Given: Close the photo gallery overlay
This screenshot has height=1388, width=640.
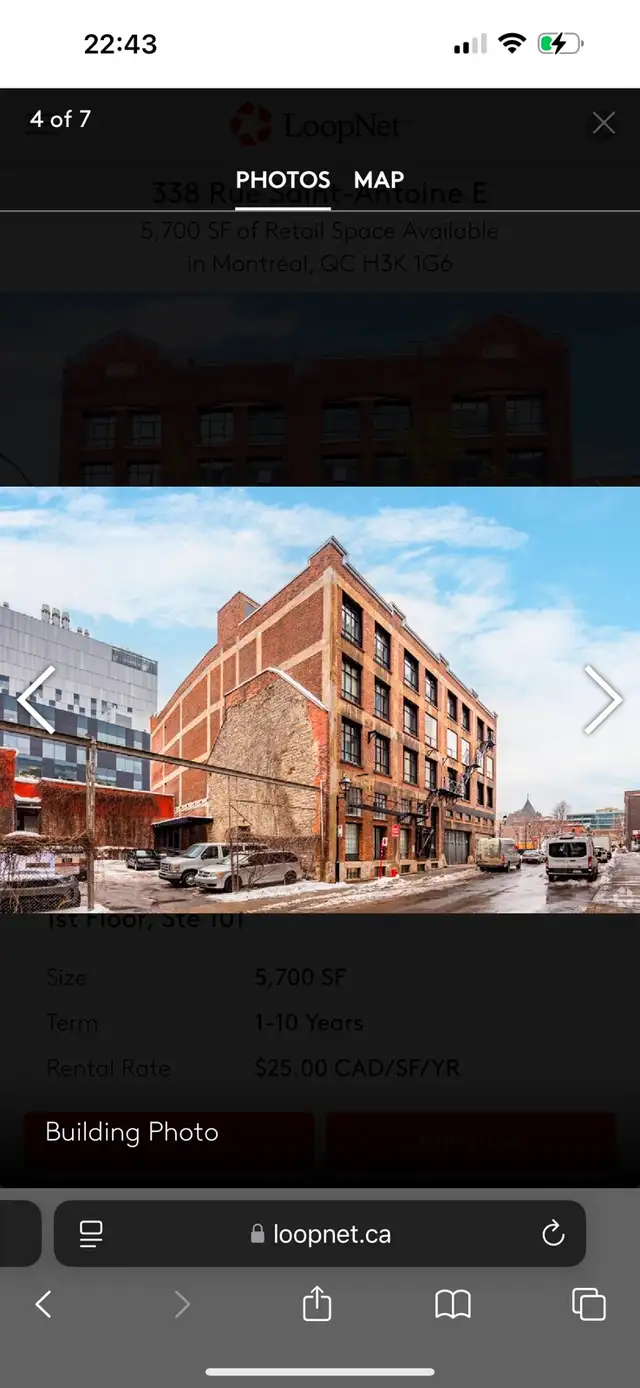Looking at the screenshot, I should [x=603, y=123].
